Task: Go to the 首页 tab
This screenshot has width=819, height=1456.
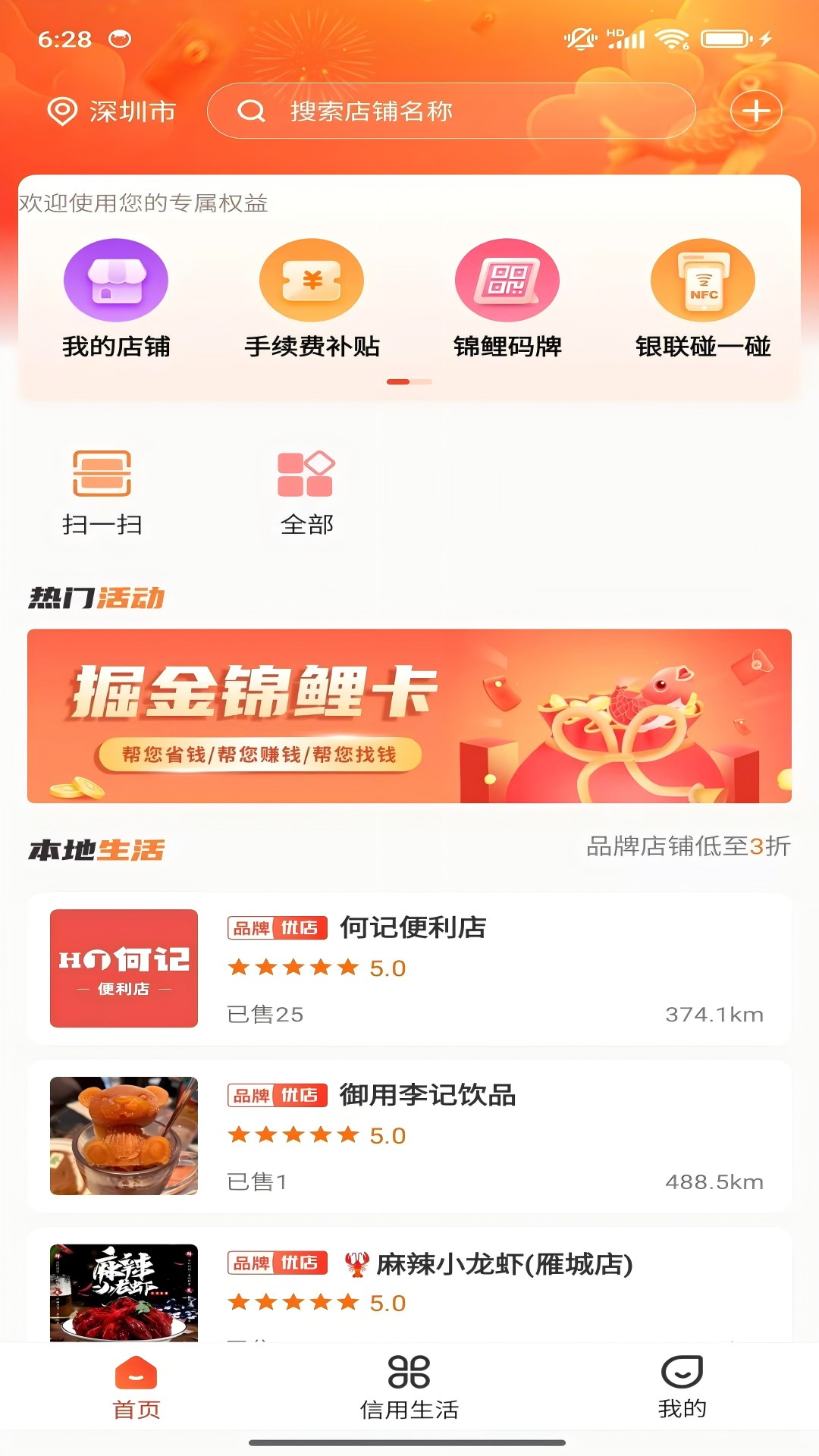Action: (136, 1388)
